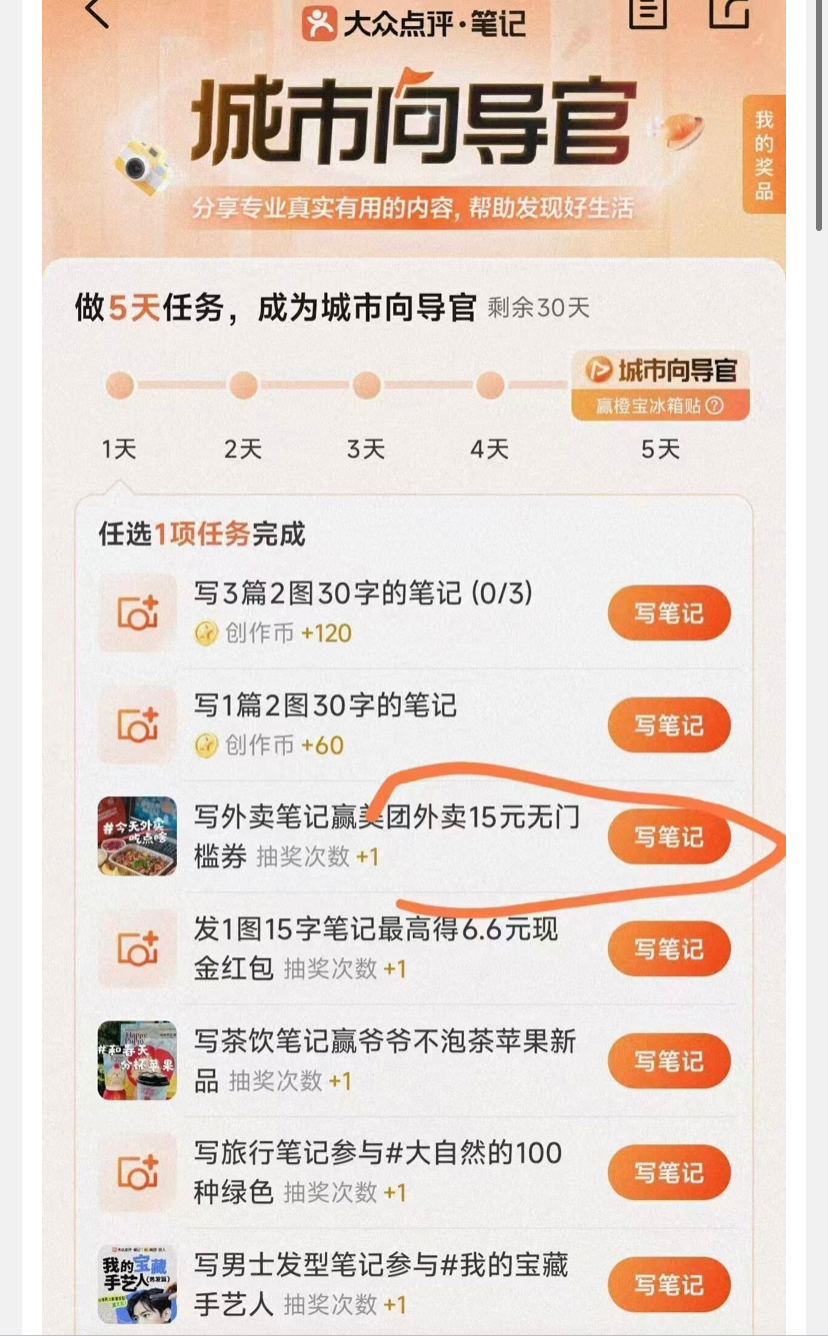Image resolution: width=828 pixels, height=1336 pixels.
Task: Share this 城市向导官 page
Action: tap(728, 12)
